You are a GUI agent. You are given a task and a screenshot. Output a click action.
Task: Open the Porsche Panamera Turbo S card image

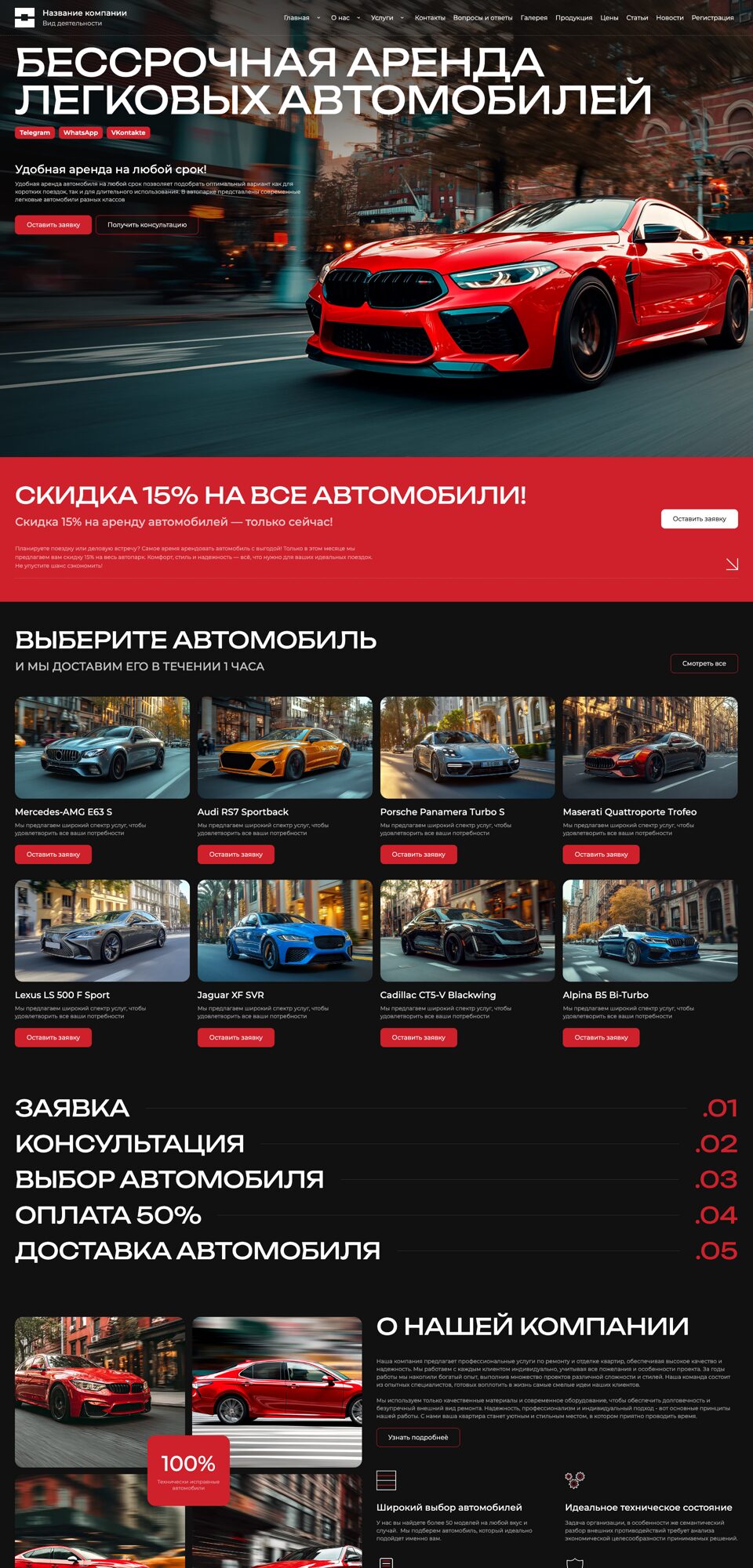pos(467,747)
